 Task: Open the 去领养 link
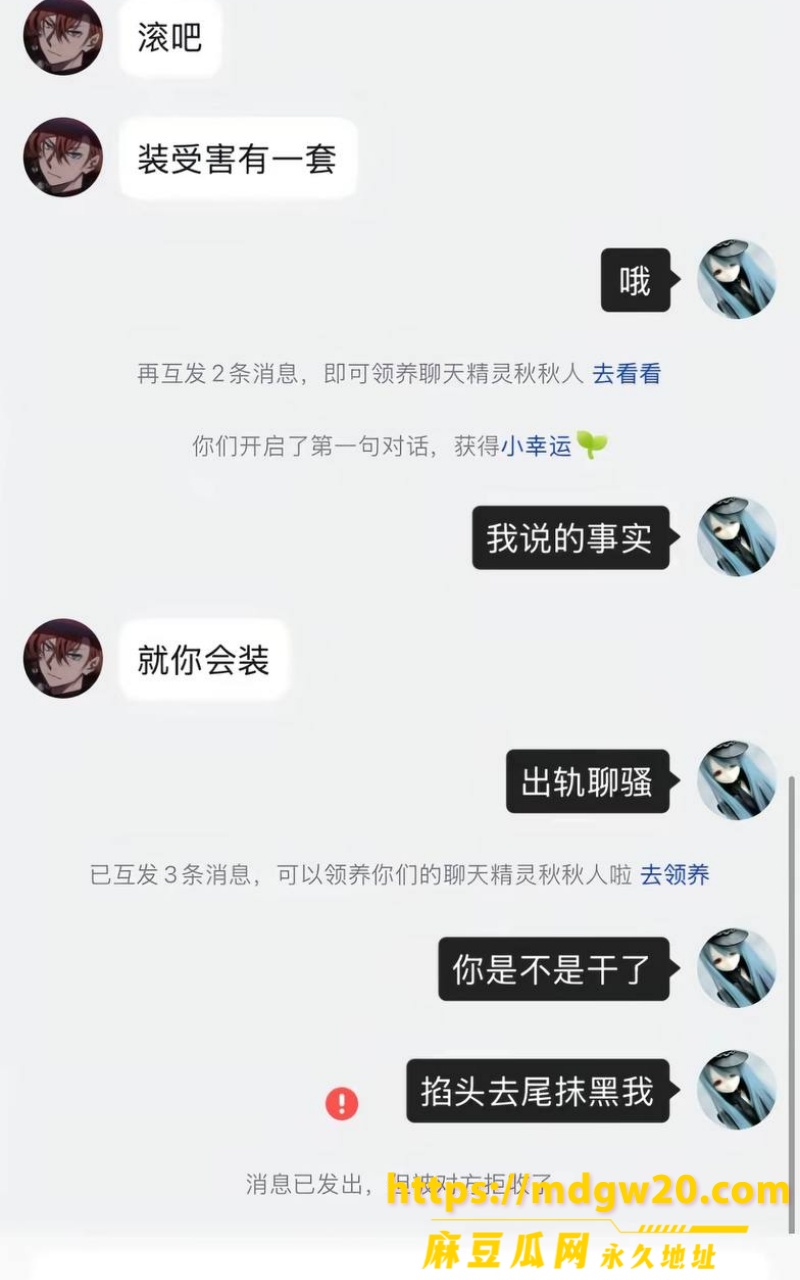click(675, 875)
